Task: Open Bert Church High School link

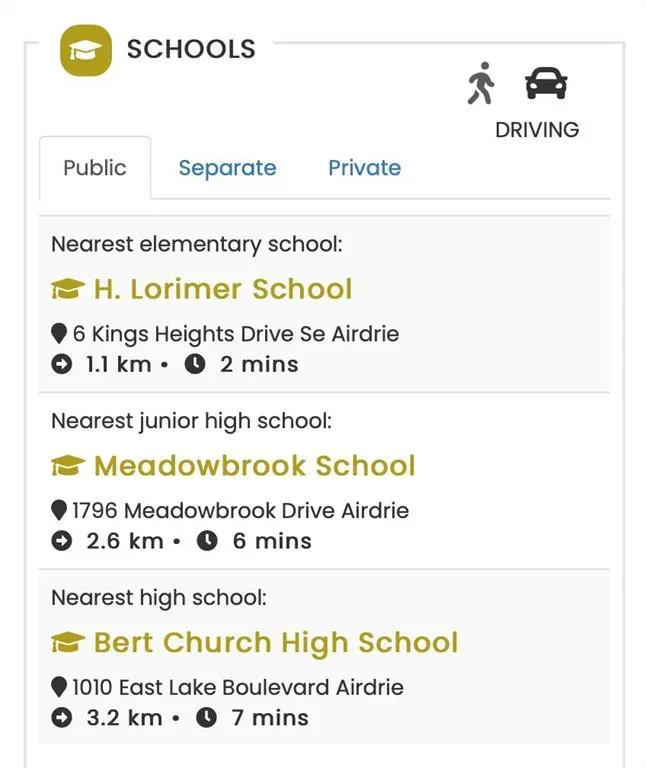Action: click(x=275, y=643)
